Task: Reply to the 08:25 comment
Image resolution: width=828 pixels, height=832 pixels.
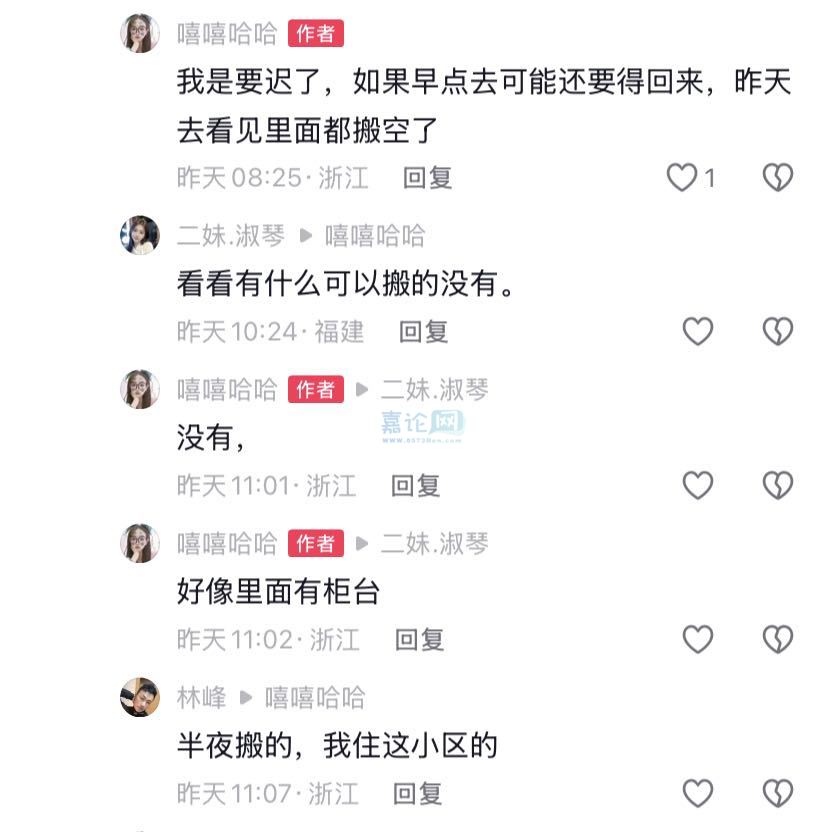Action: [x=427, y=178]
